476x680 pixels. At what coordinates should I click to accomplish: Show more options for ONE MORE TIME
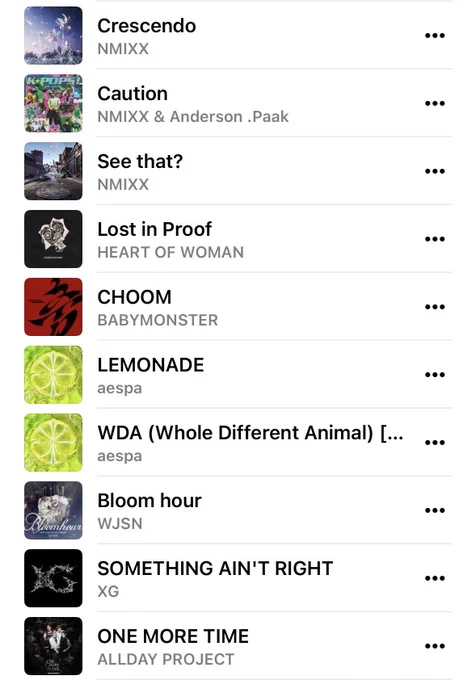tap(435, 646)
